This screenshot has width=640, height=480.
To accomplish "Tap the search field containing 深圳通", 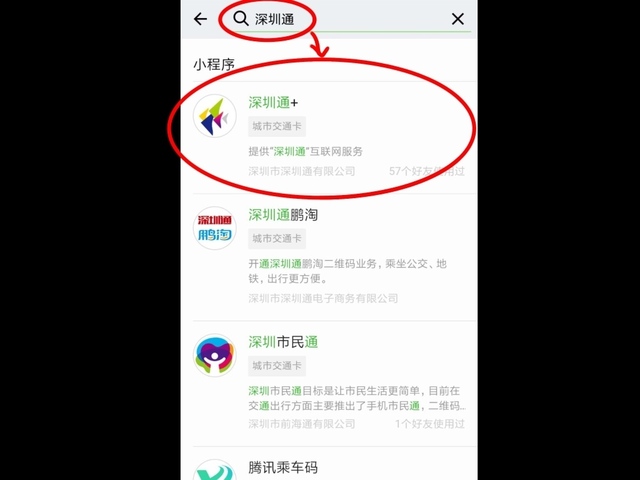I will 340,19.
